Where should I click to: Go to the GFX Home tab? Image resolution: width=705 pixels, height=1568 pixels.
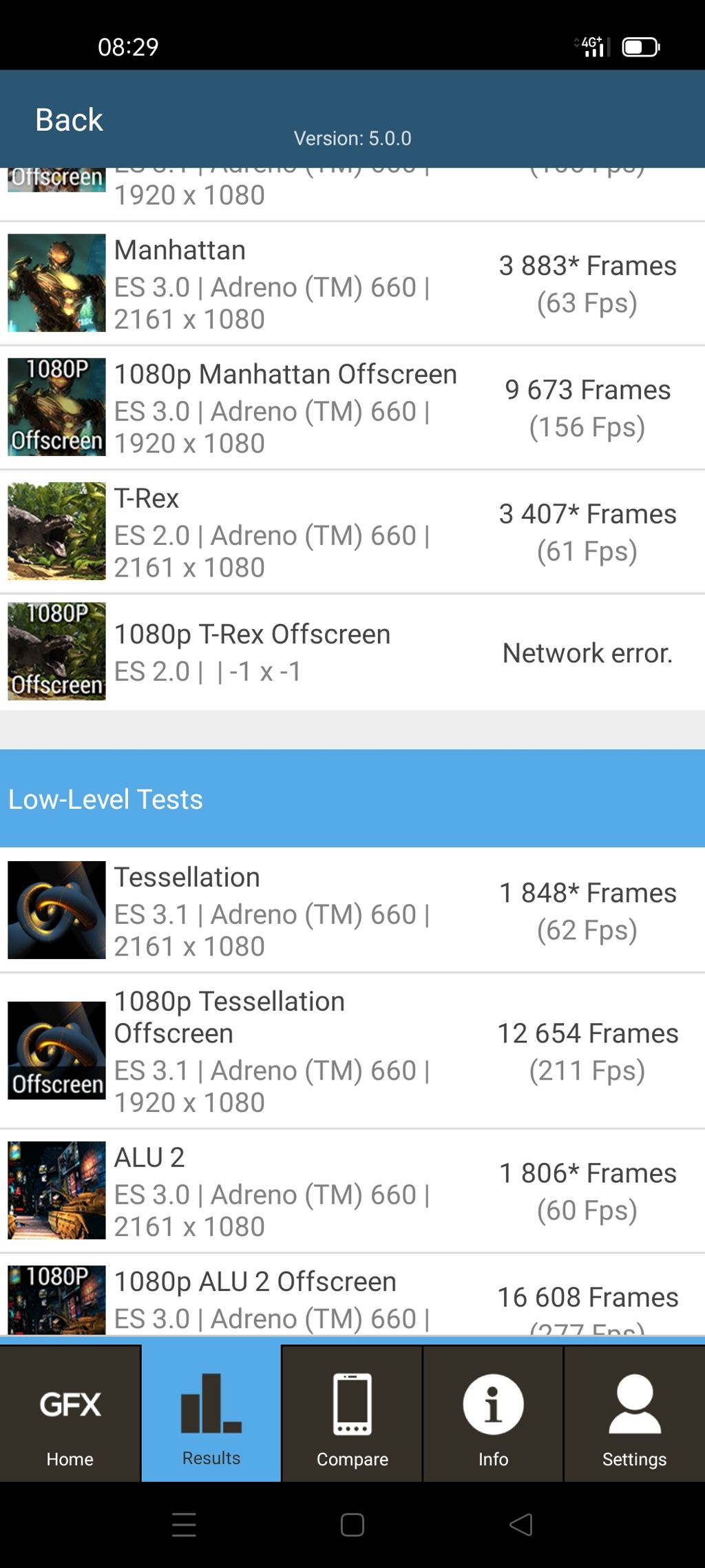70,1414
